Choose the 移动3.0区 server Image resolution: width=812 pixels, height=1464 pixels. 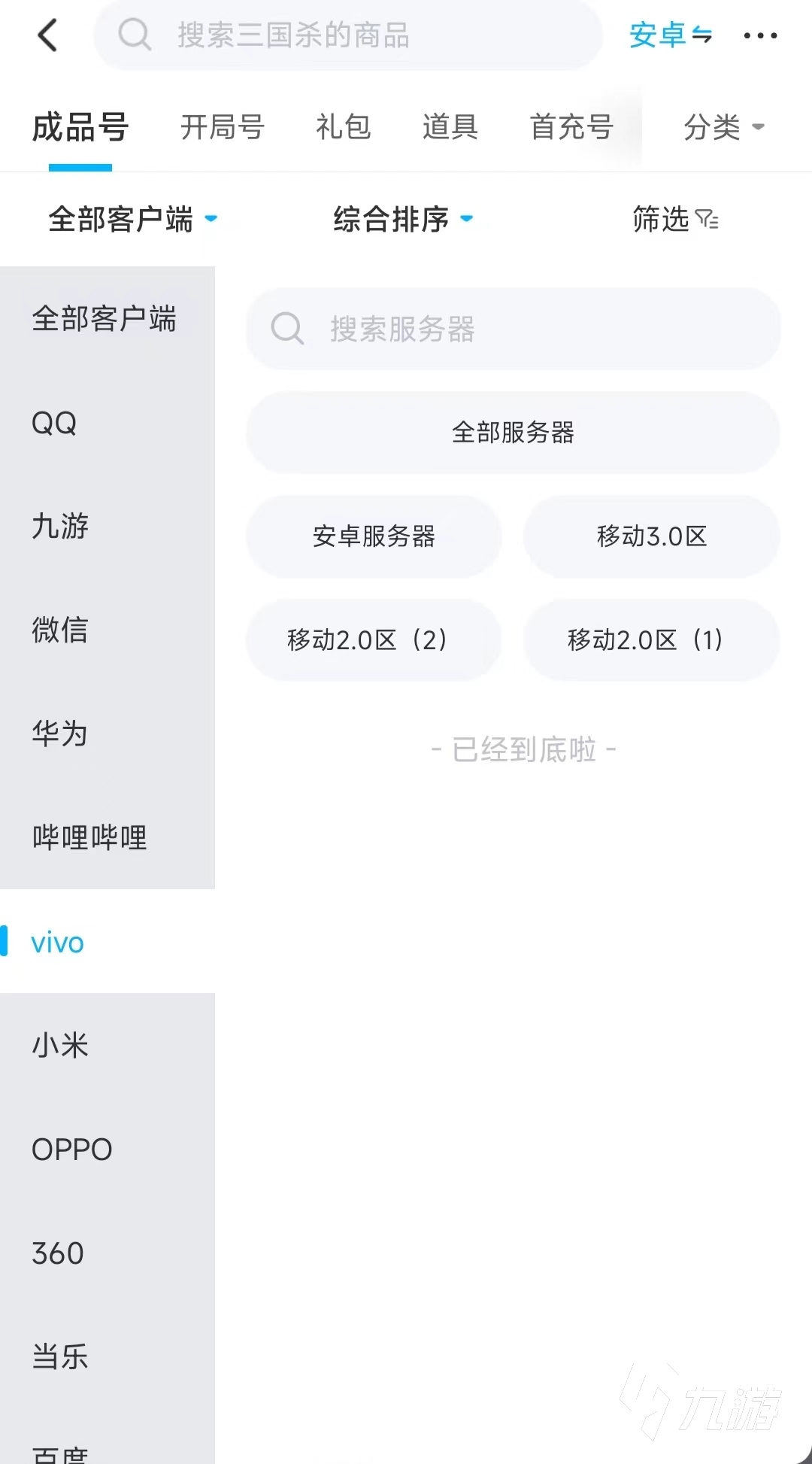tap(652, 536)
